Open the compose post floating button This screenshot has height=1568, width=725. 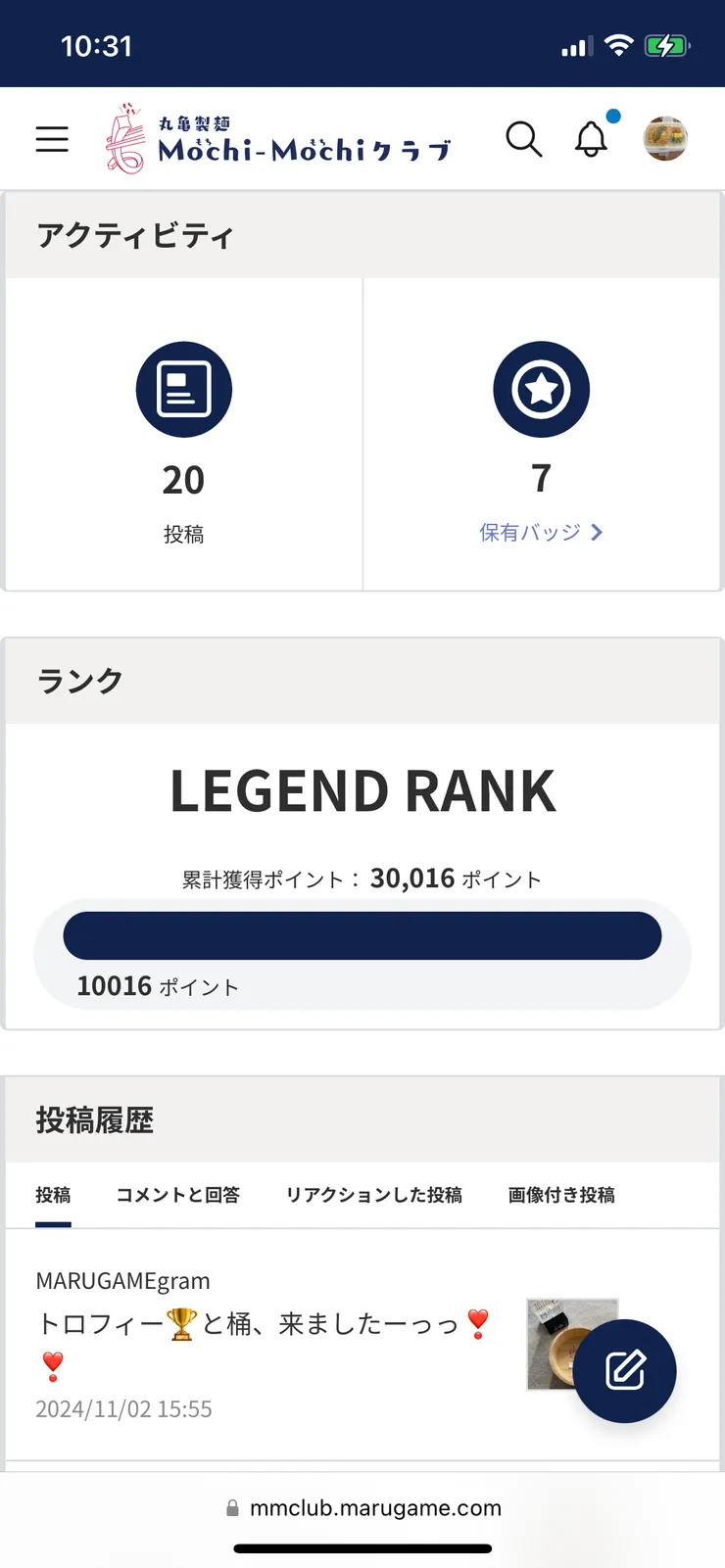point(626,1372)
